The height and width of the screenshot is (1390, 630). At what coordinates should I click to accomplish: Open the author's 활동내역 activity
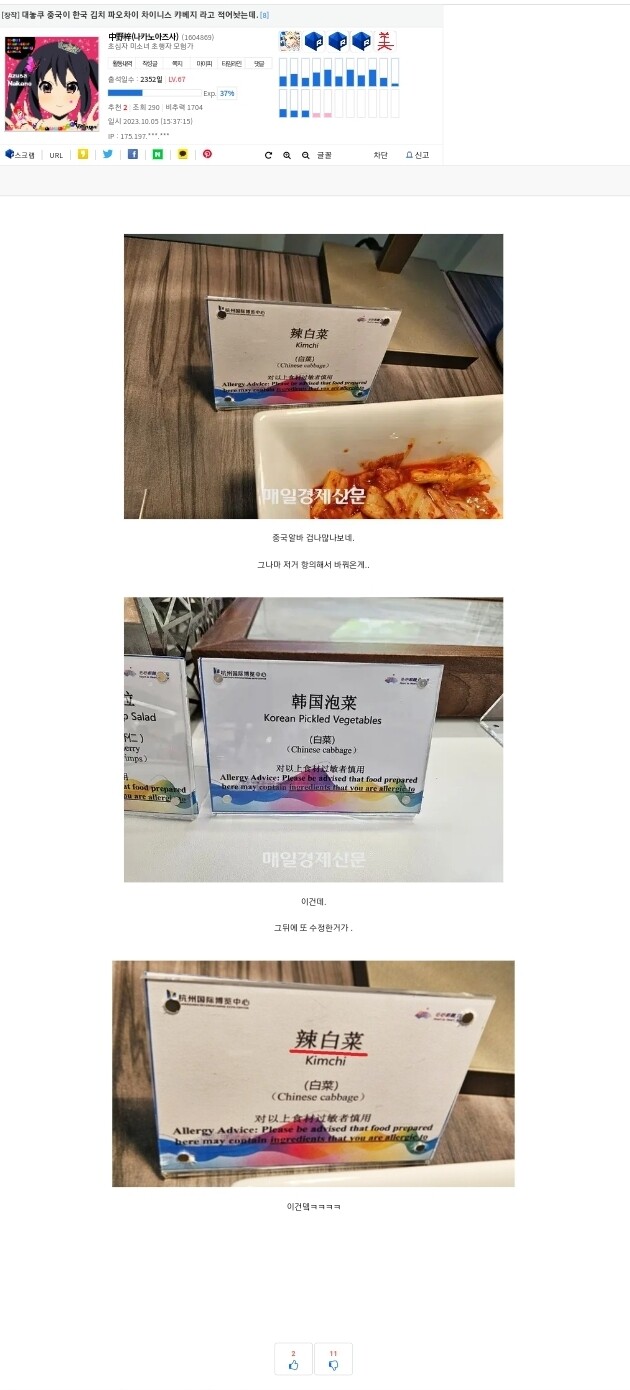pos(123,63)
